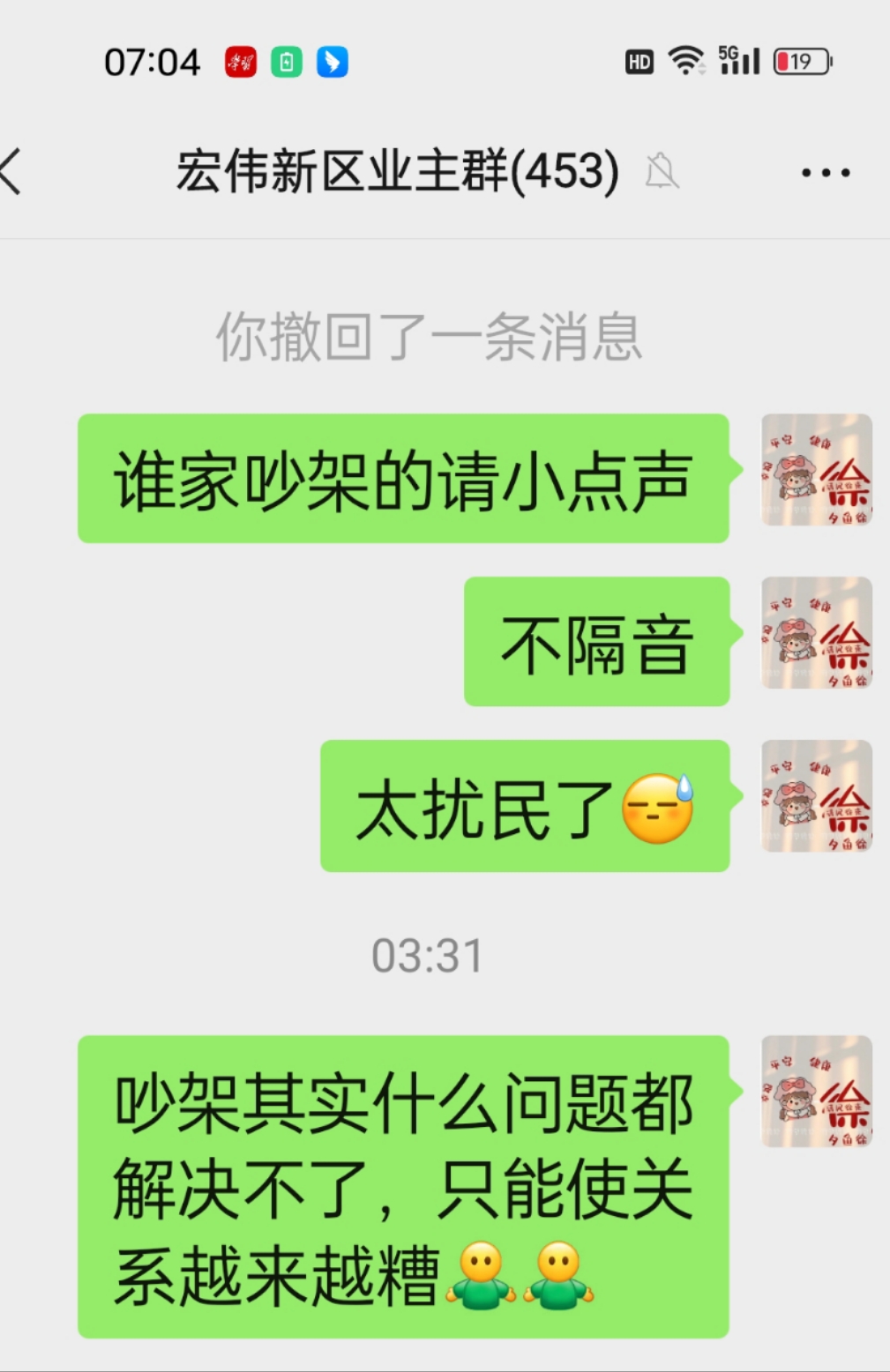Open sender avatar next to 不隔音 message
Image resolution: width=890 pixels, height=1372 pixels.
tap(816, 634)
